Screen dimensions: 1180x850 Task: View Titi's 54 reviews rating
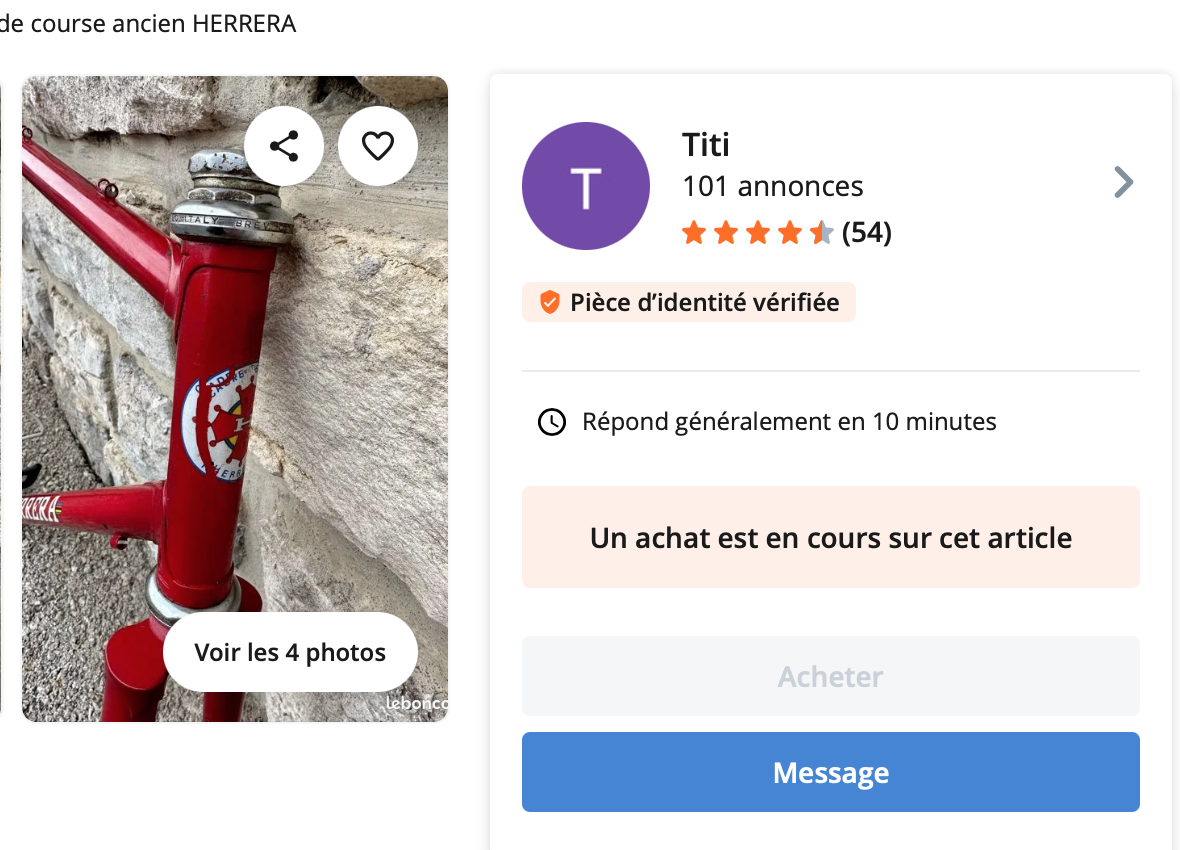pyautogui.click(x=786, y=233)
